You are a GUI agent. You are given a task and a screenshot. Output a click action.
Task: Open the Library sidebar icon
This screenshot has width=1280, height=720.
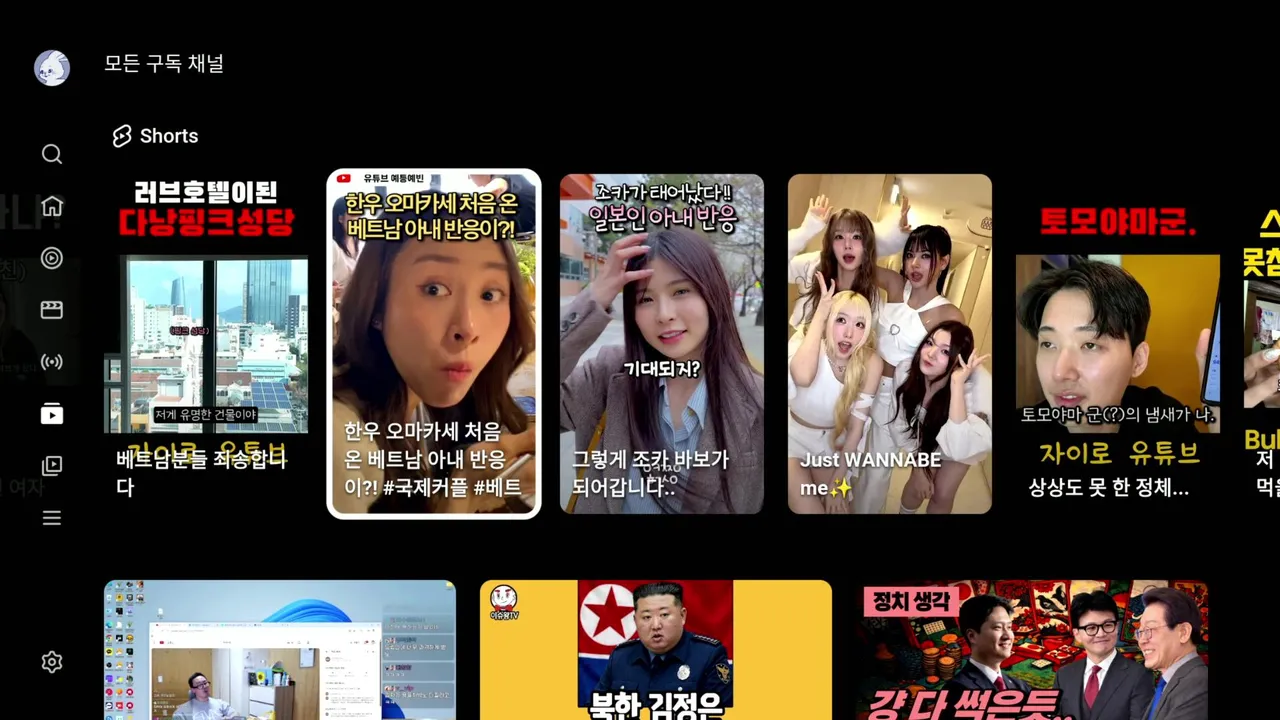pyautogui.click(x=52, y=466)
